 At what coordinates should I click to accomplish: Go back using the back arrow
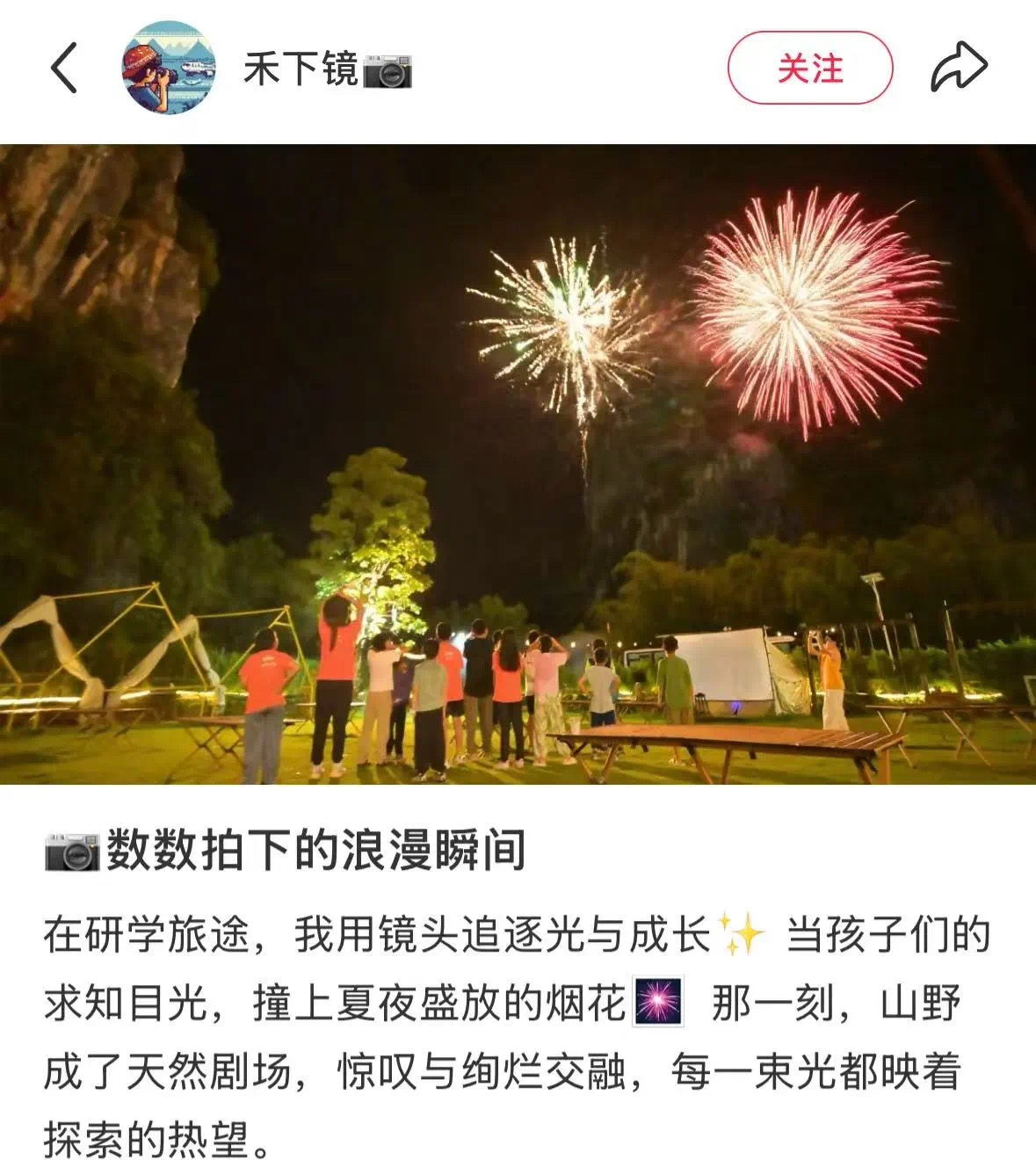coord(64,68)
